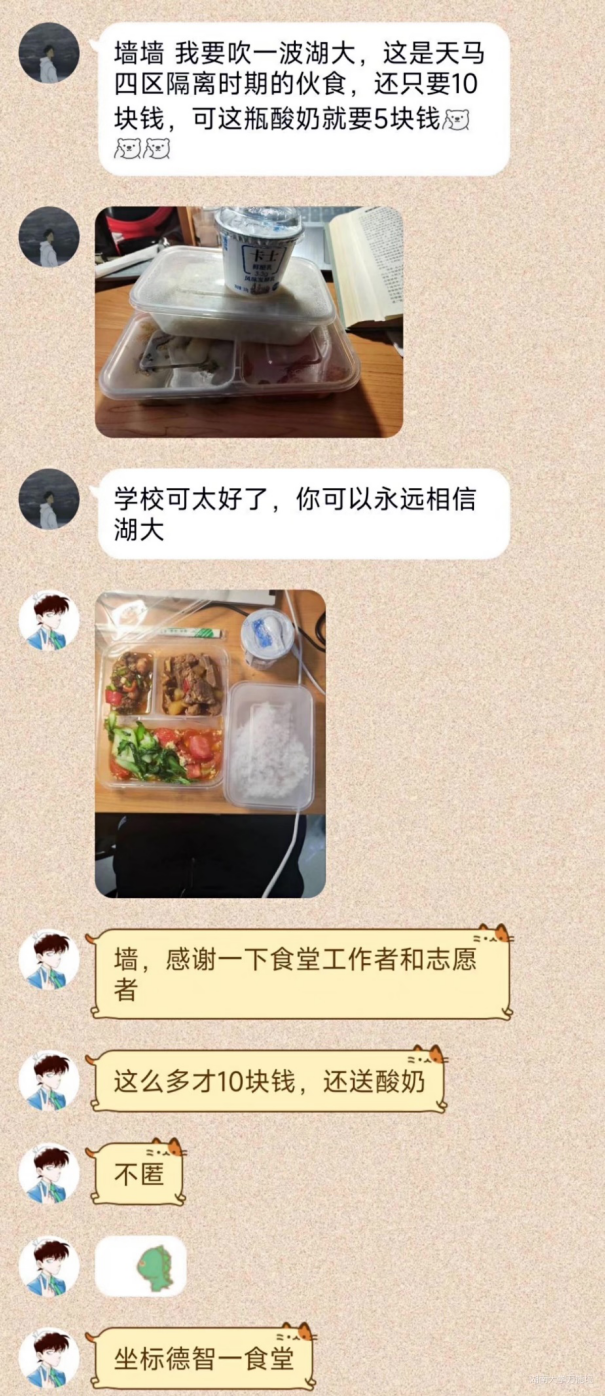Open the photo of the meal tray with rice
Image resolution: width=606 pixels, height=1396 pixels.
pyautogui.click(x=210, y=743)
